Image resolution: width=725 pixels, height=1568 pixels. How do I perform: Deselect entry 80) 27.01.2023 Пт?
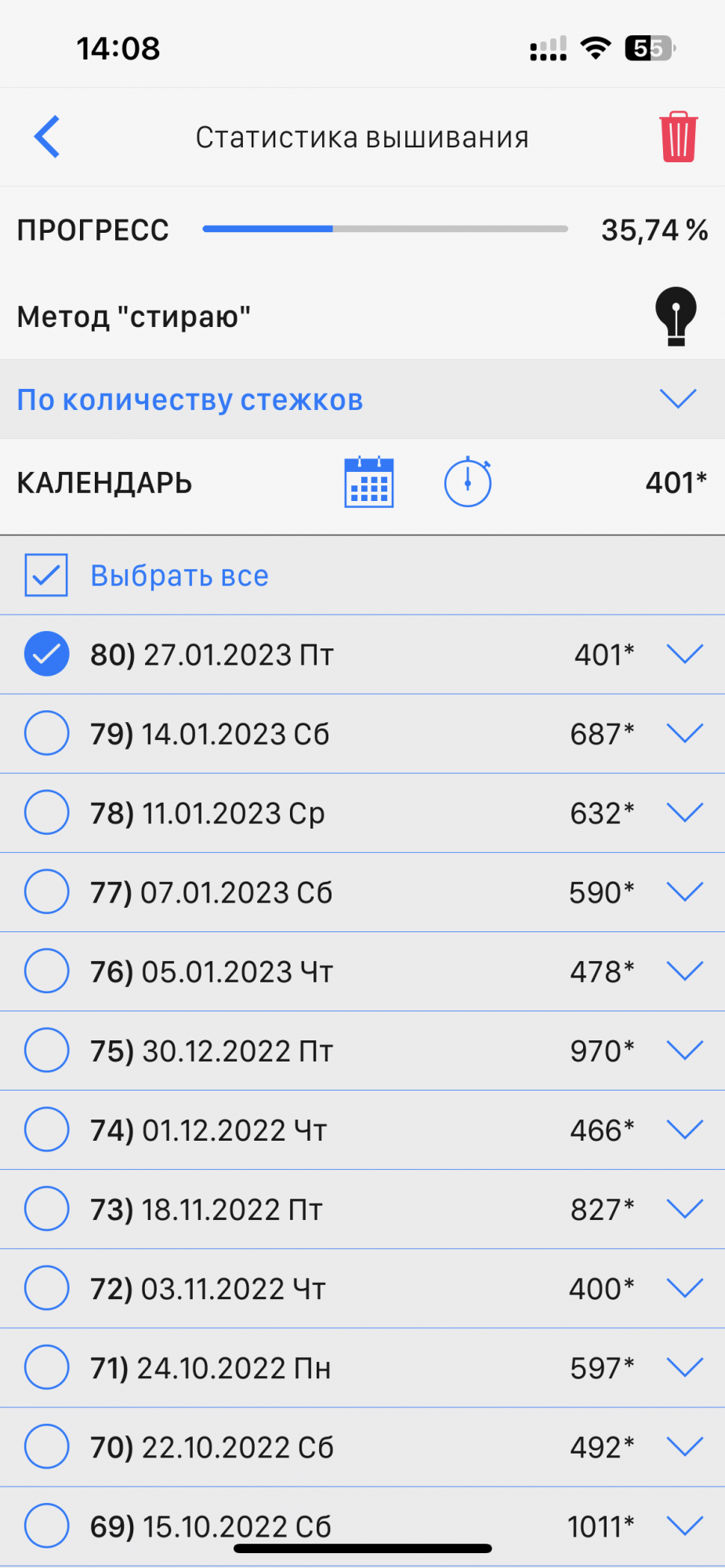[x=47, y=654]
